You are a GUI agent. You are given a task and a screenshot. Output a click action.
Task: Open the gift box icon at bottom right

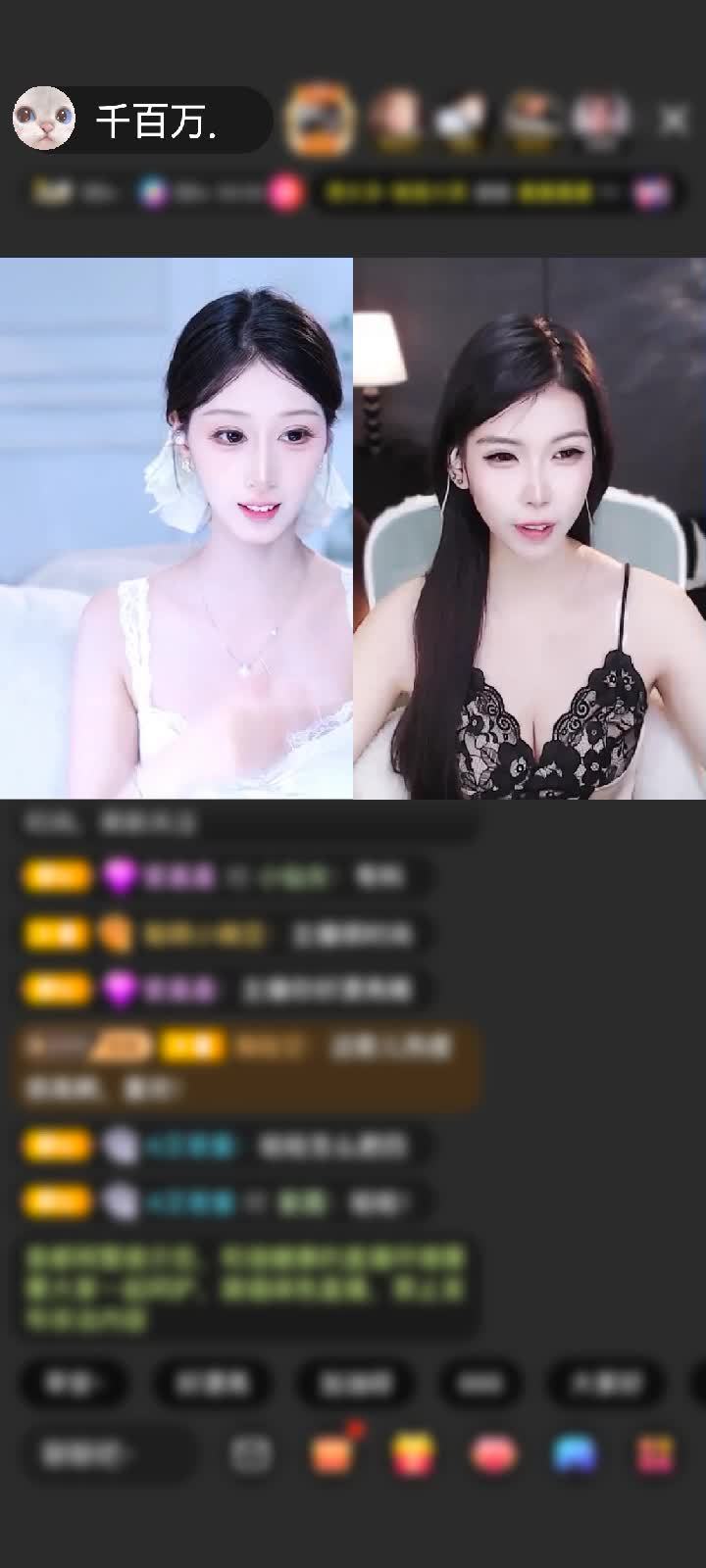[x=655, y=1454]
